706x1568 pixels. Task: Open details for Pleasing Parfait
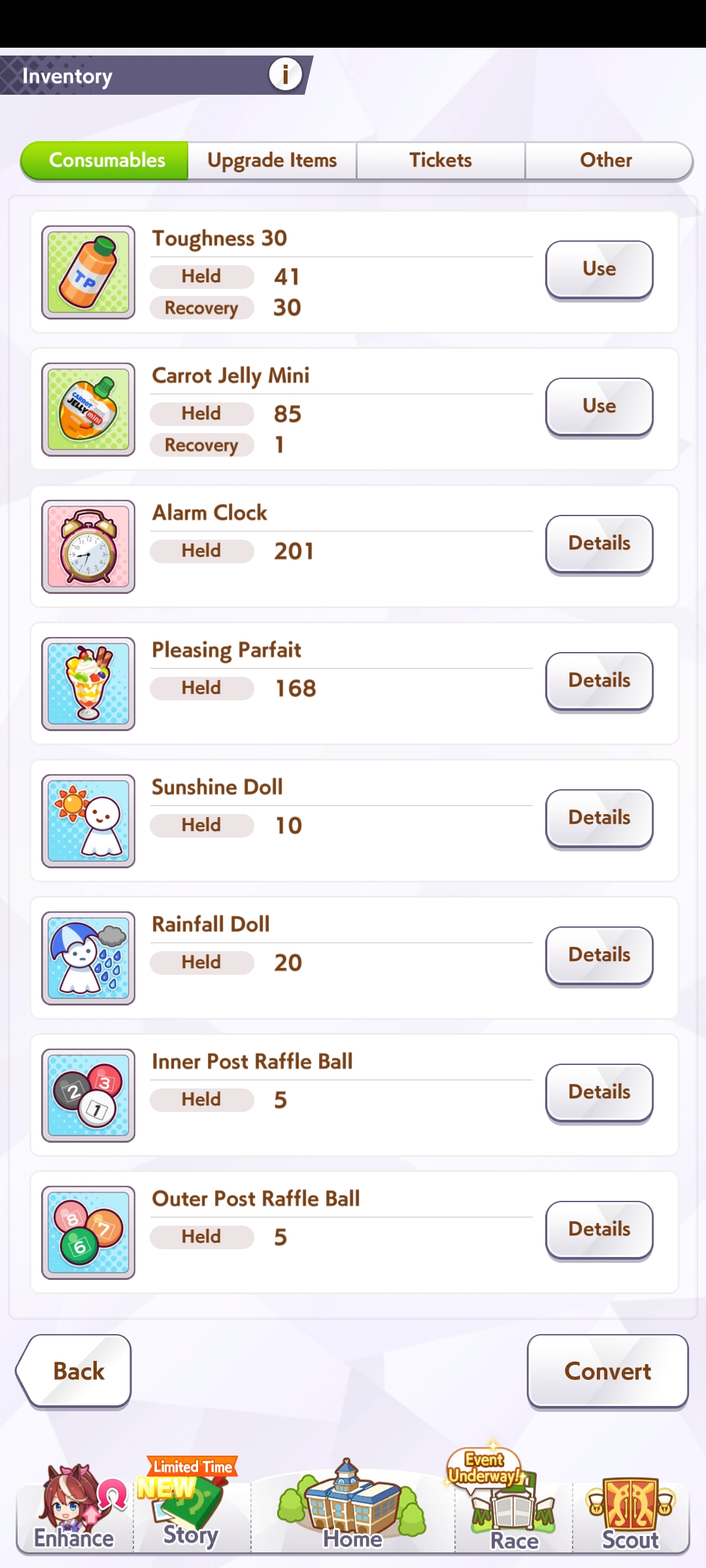(x=599, y=681)
